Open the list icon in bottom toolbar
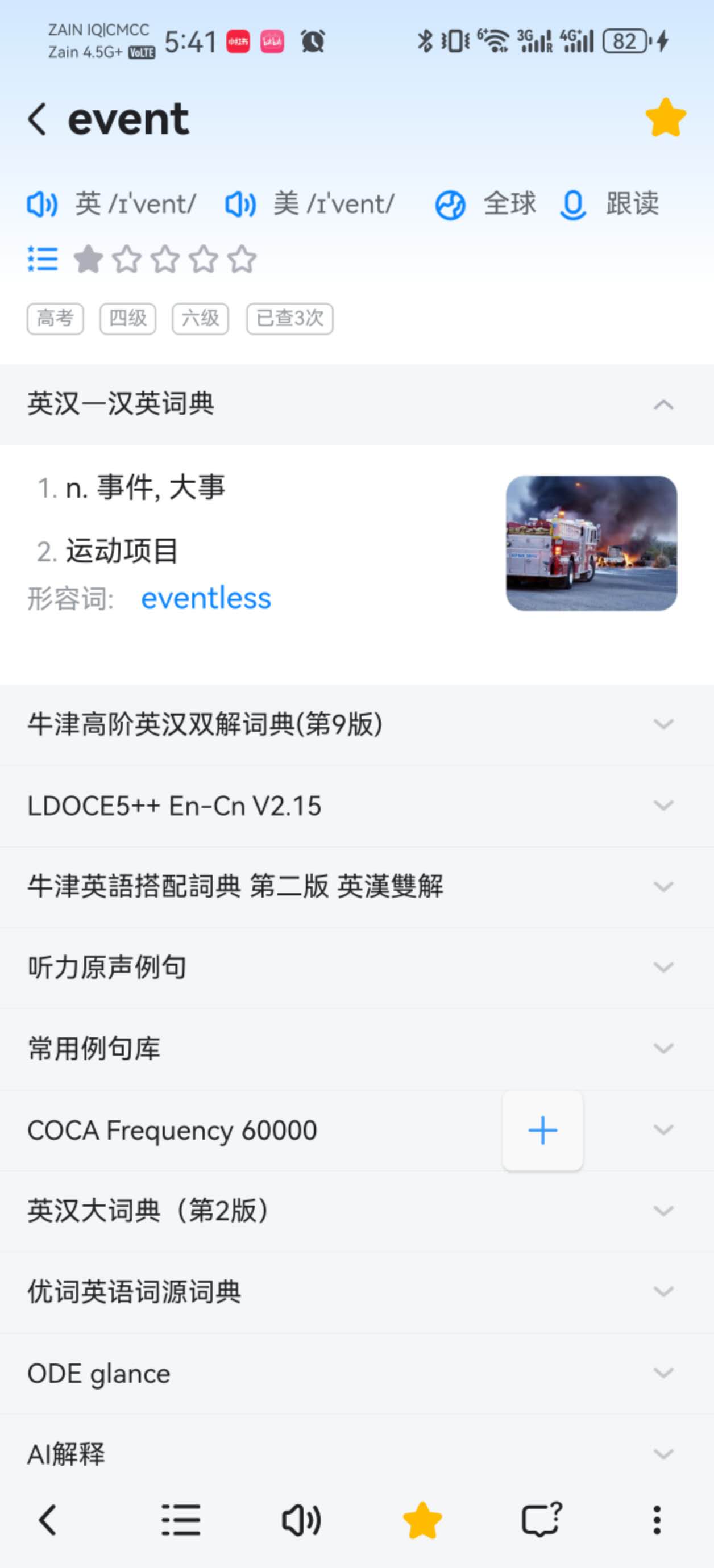The height and width of the screenshot is (1568, 714). [180, 1520]
